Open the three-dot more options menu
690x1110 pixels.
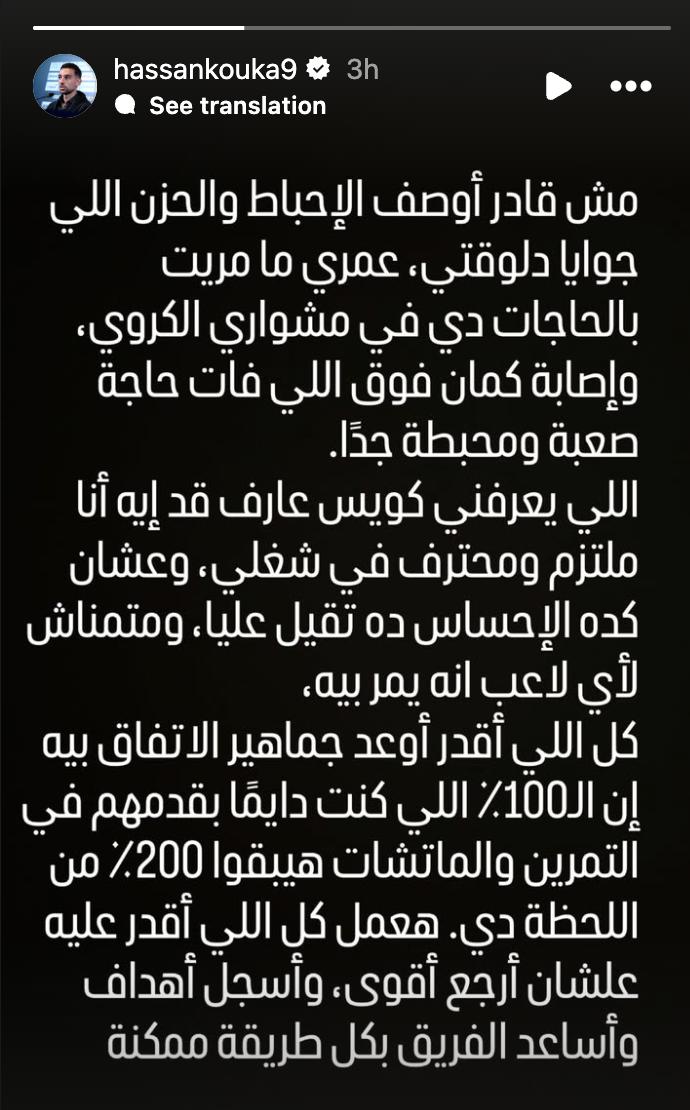click(631, 87)
